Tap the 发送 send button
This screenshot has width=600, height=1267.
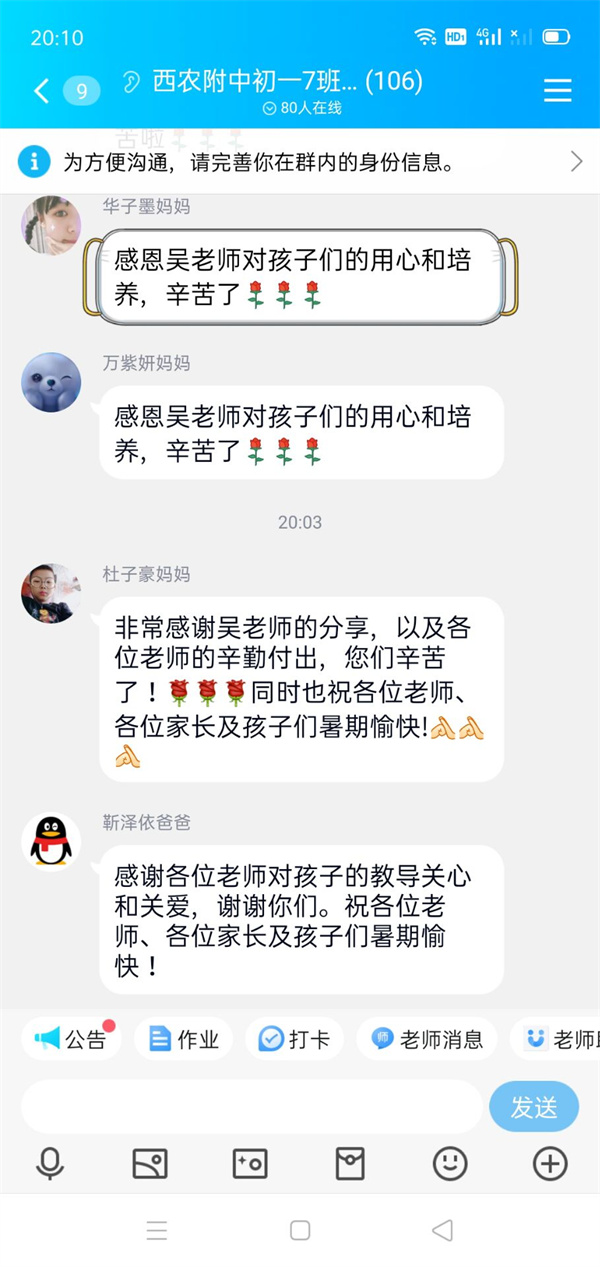(x=533, y=1106)
